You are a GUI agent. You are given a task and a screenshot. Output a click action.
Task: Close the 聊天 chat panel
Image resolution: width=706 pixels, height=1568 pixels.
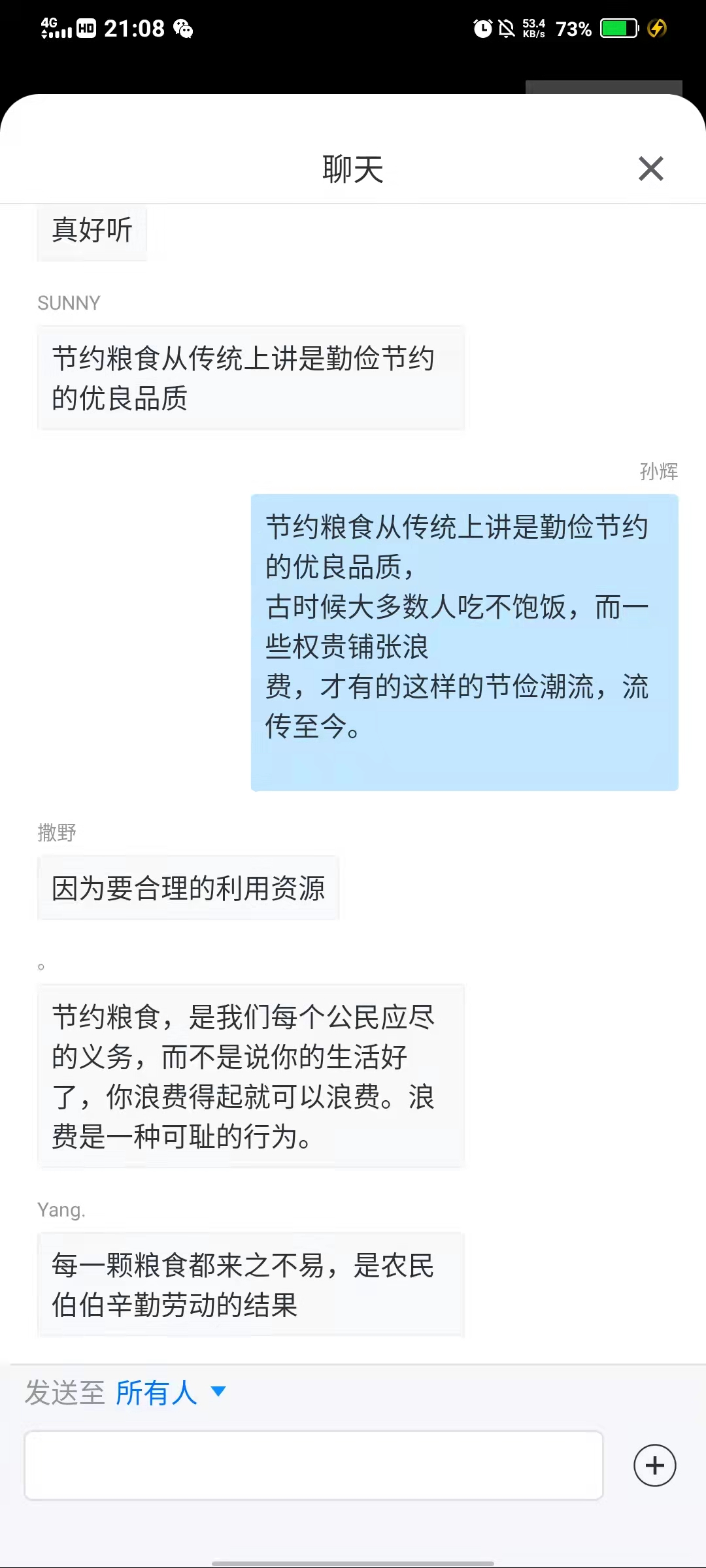[650, 169]
